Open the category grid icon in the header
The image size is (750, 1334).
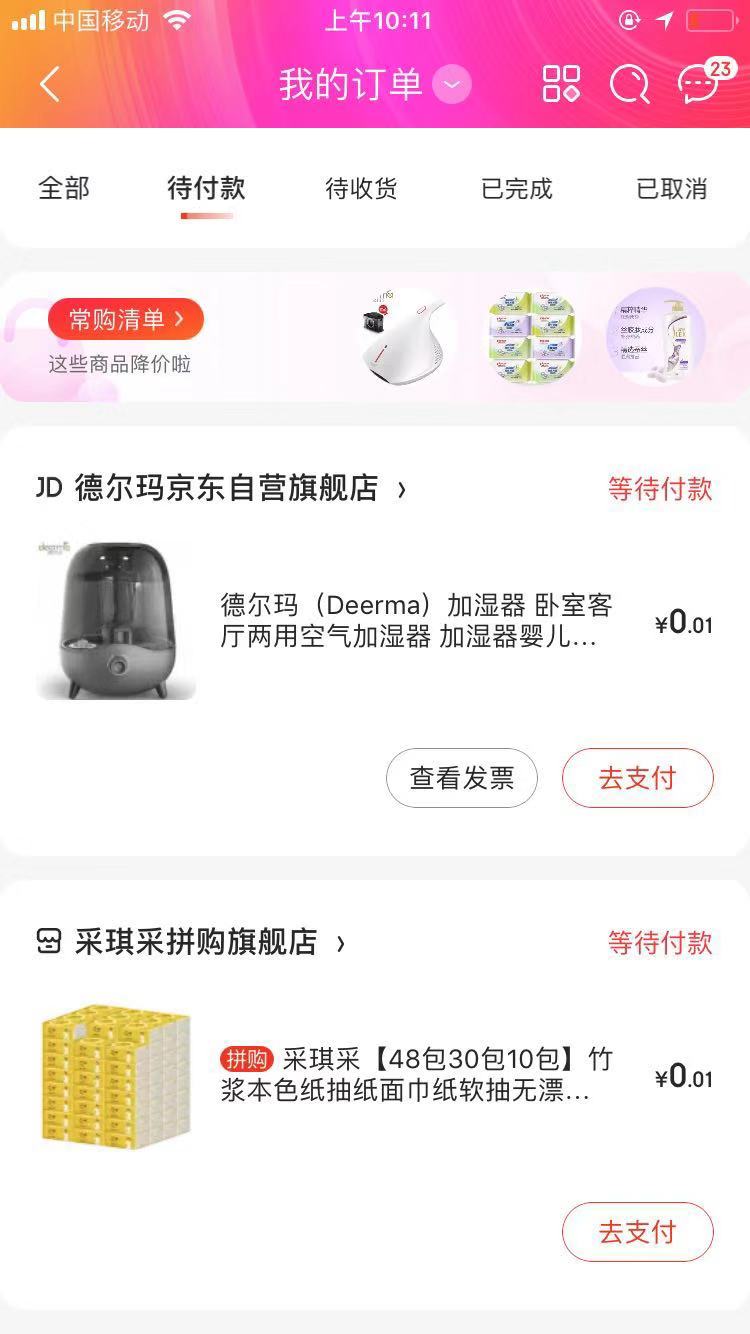pyautogui.click(x=562, y=84)
